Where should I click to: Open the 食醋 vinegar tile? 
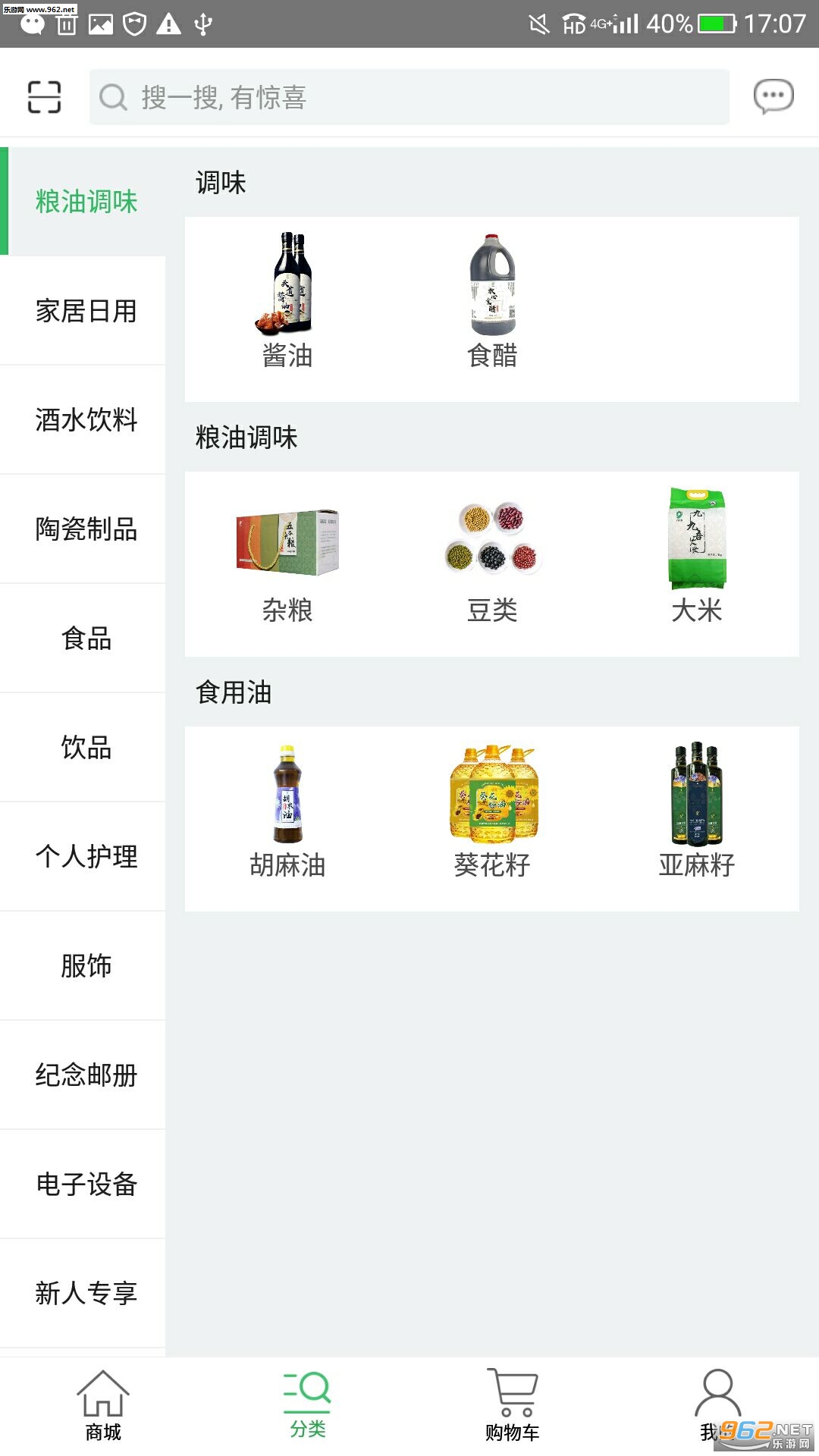pyautogui.click(x=492, y=301)
